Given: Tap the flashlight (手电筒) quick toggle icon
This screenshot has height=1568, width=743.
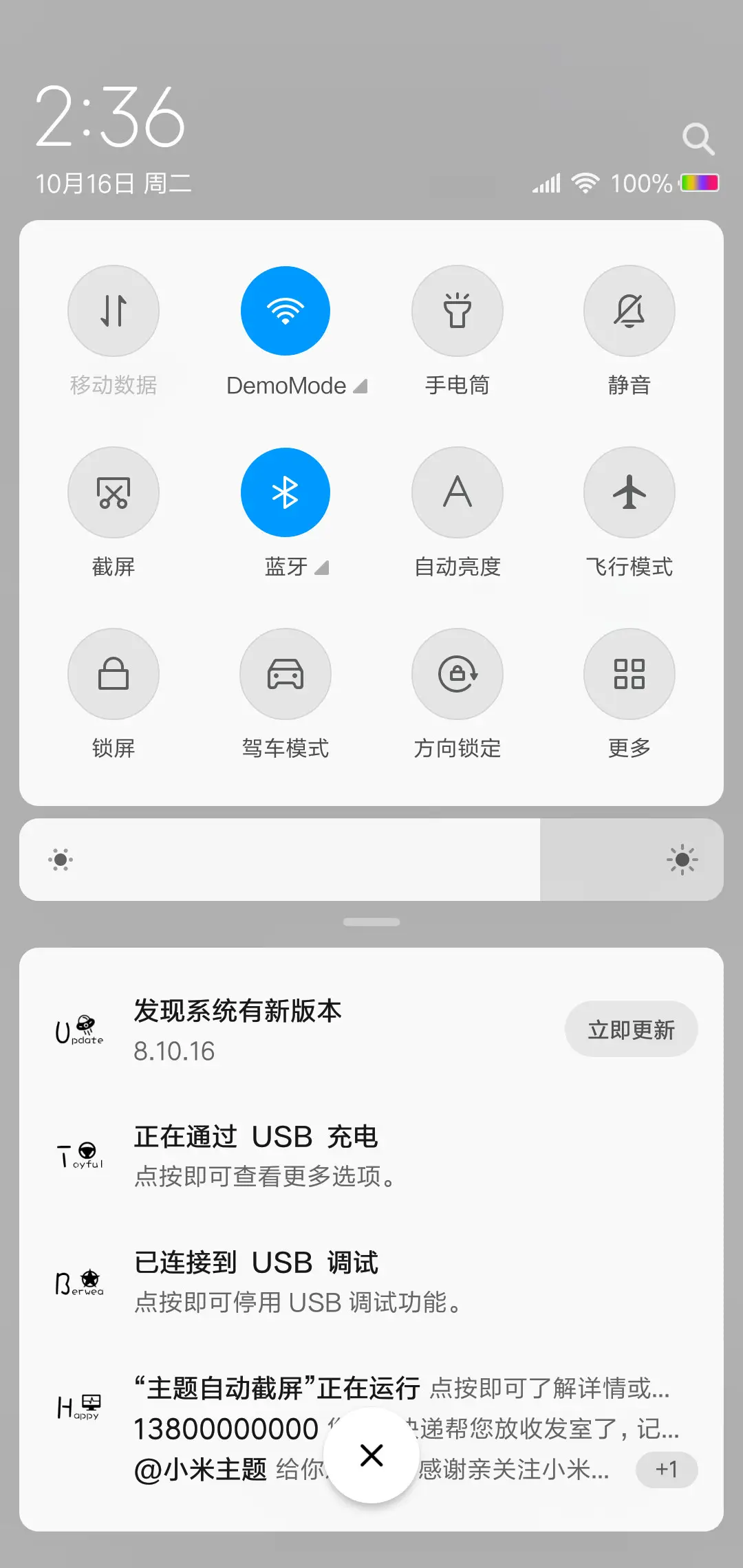Looking at the screenshot, I should (x=457, y=311).
